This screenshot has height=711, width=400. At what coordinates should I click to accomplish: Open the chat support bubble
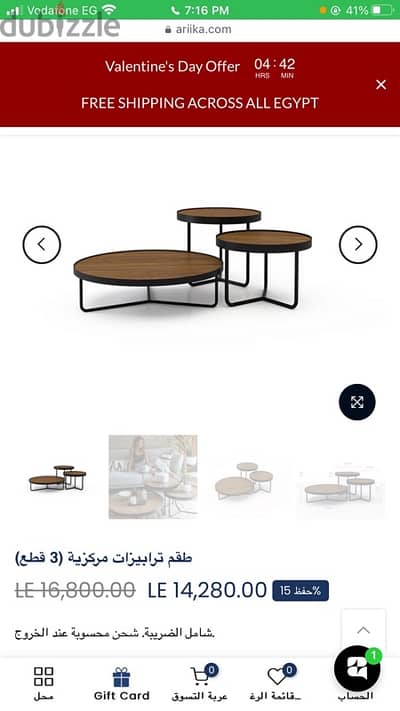click(357, 668)
